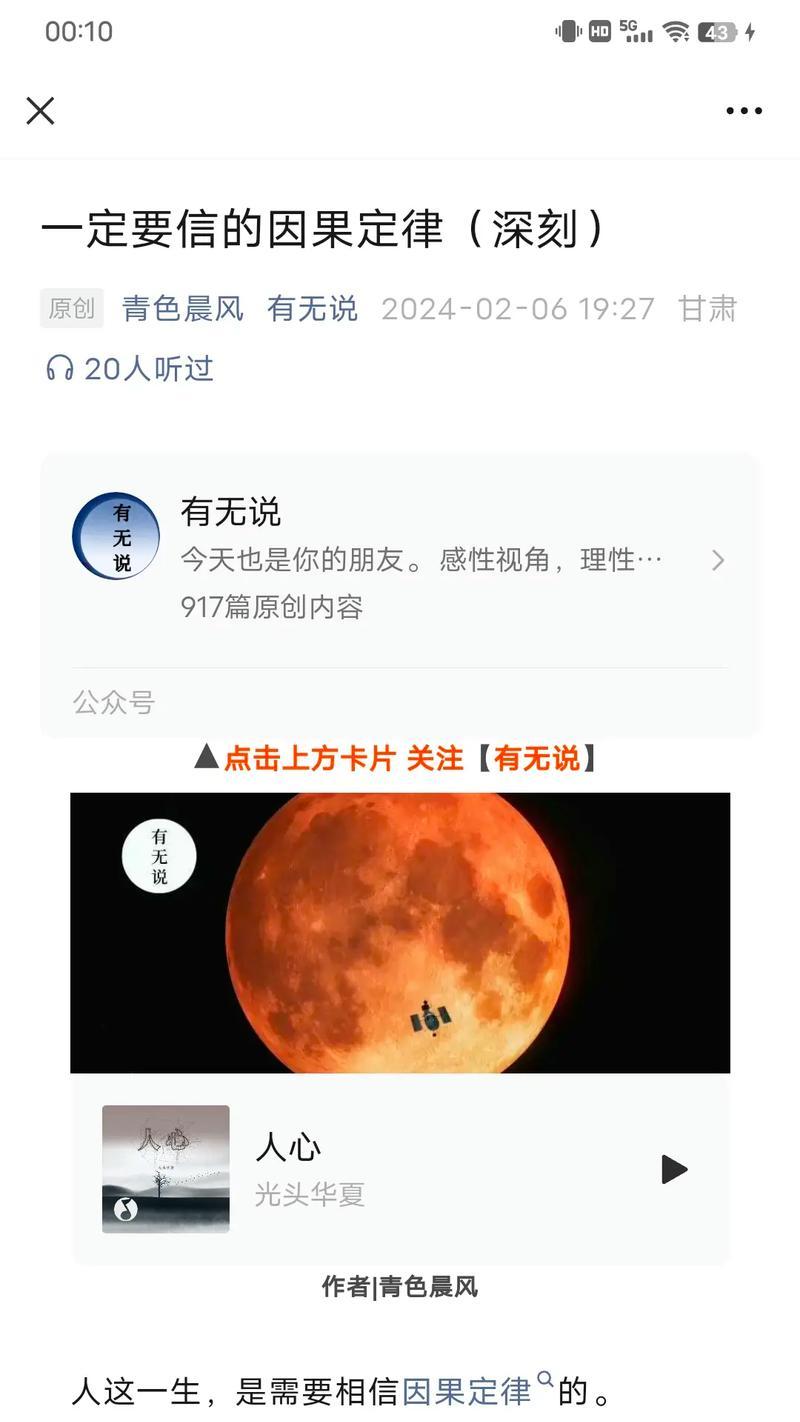Viewport: 800px width, 1422px height.
Task: Open the three-dot overflow menu
Action: [x=744, y=111]
